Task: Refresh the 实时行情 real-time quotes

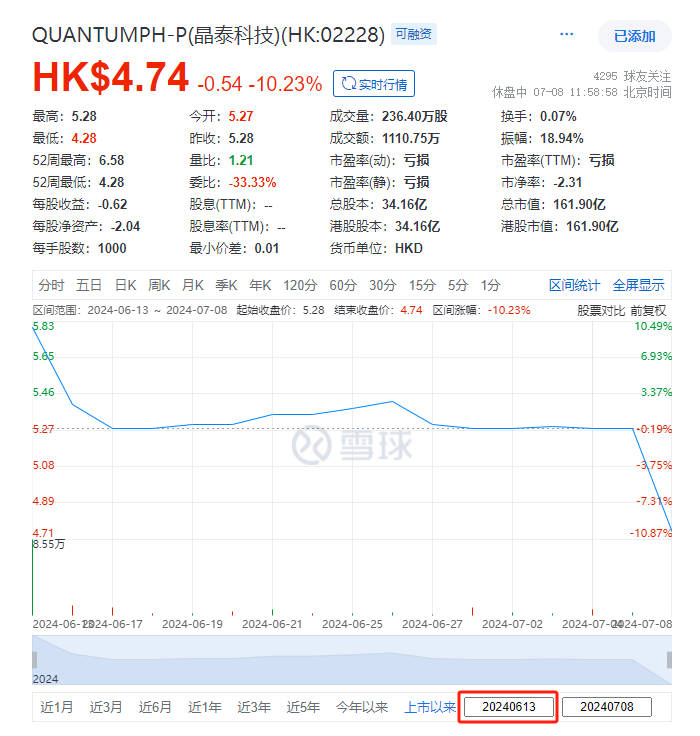Action: click(374, 83)
